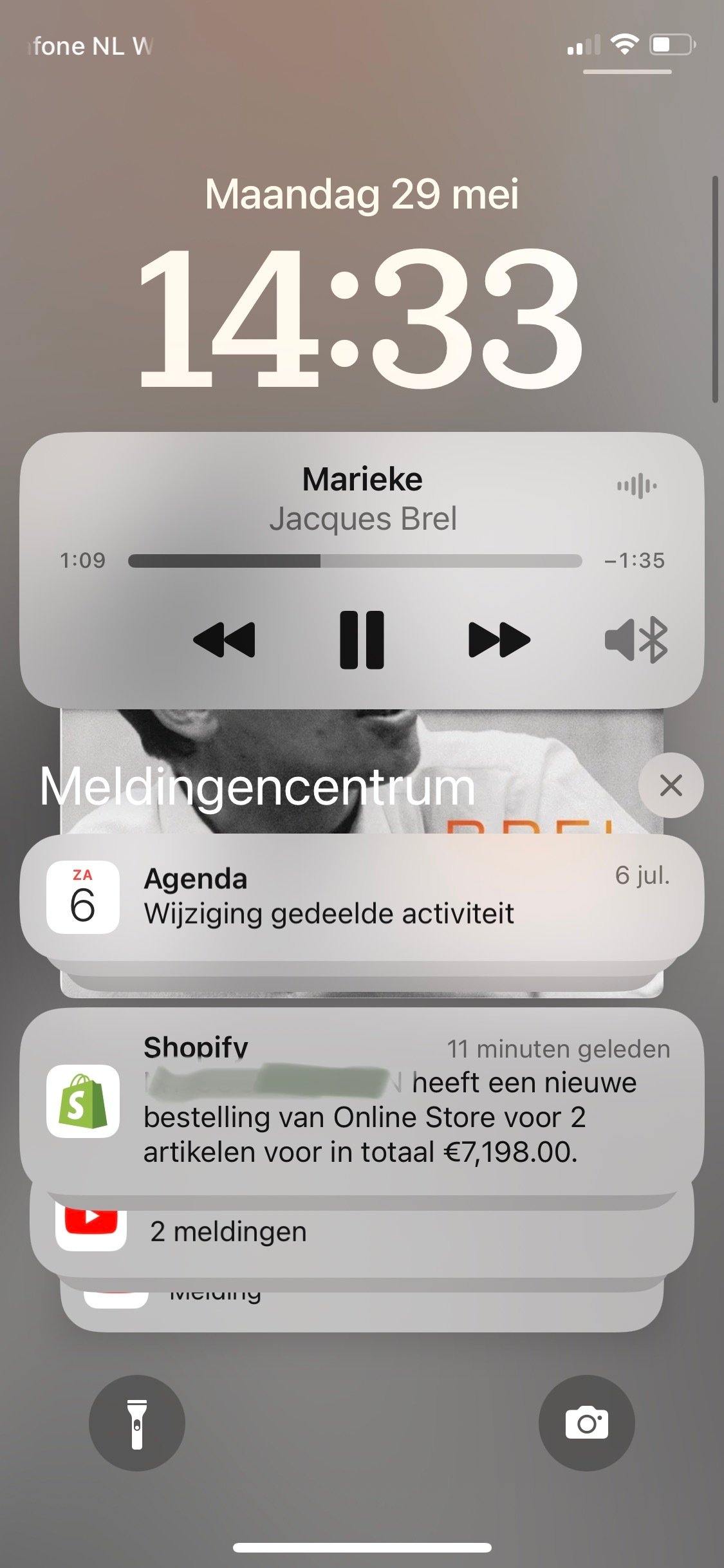The height and width of the screenshot is (1568, 724).
Task: Clear the Meldingencentrum notifications
Action: pyautogui.click(x=671, y=785)
